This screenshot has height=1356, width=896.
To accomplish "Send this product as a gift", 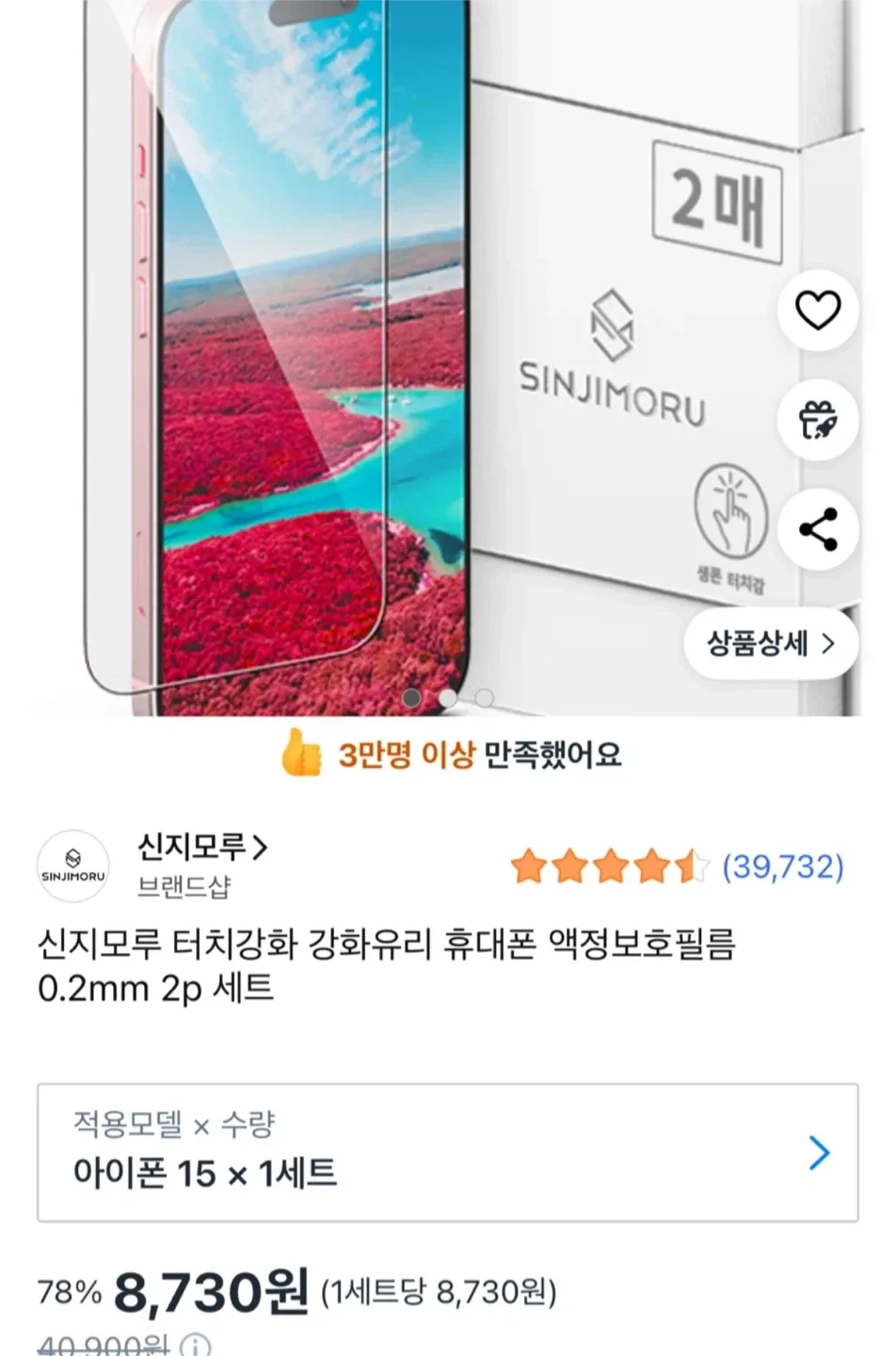I will (817, 420).
